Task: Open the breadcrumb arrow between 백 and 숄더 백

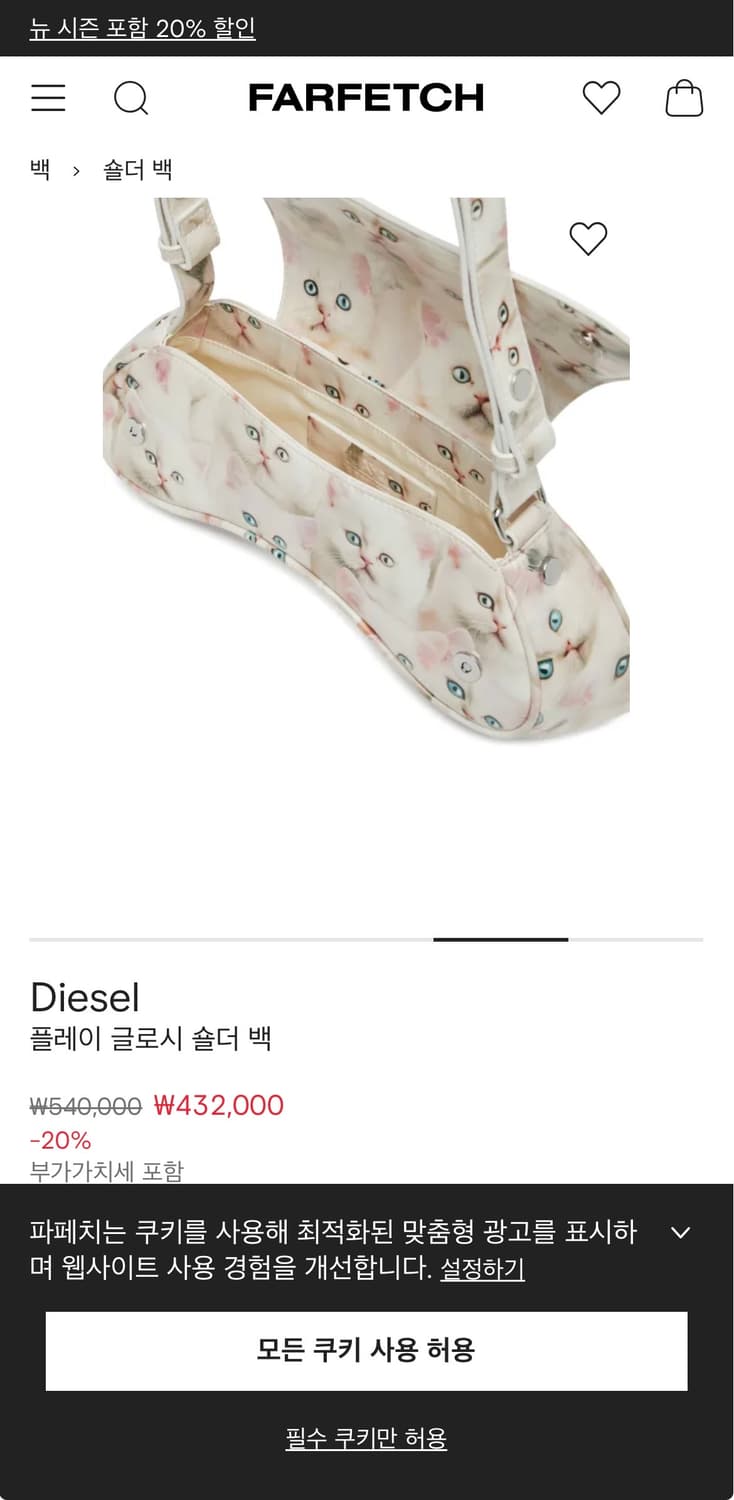Action: coord(75,170)
